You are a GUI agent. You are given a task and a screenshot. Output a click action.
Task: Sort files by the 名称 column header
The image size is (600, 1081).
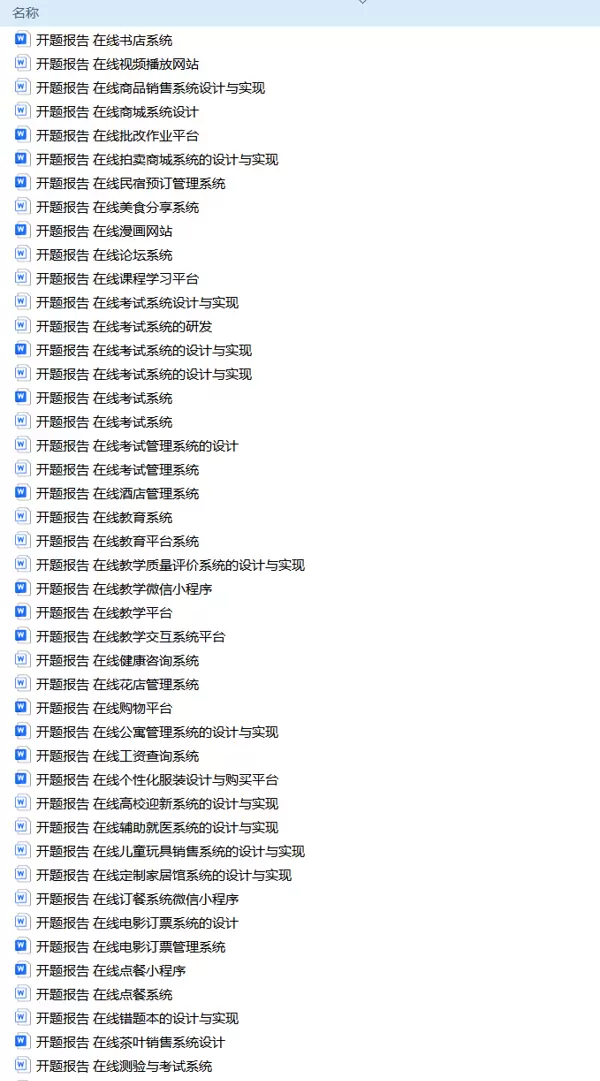(26, 13)
